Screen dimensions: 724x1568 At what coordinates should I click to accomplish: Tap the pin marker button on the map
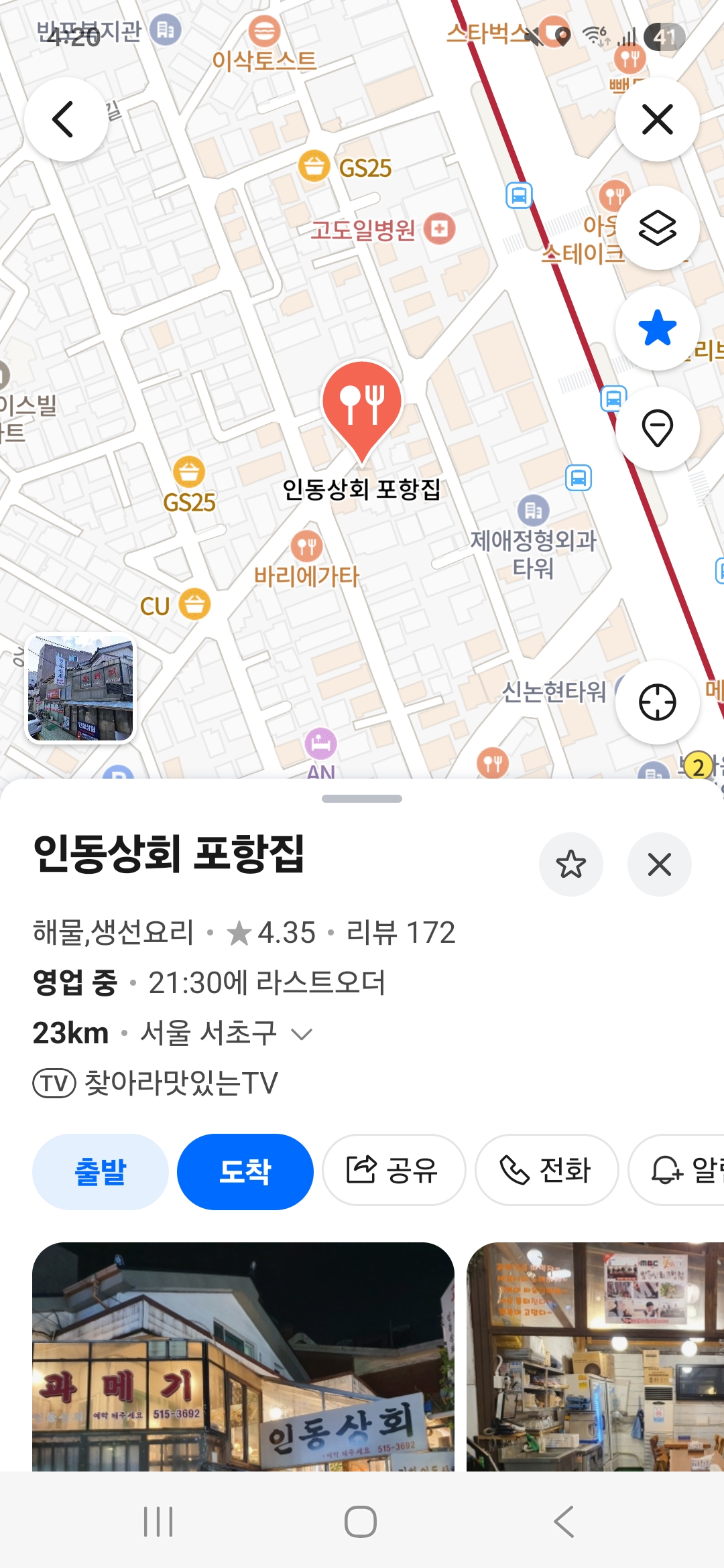pyautogui.click(x=657, y=429)
